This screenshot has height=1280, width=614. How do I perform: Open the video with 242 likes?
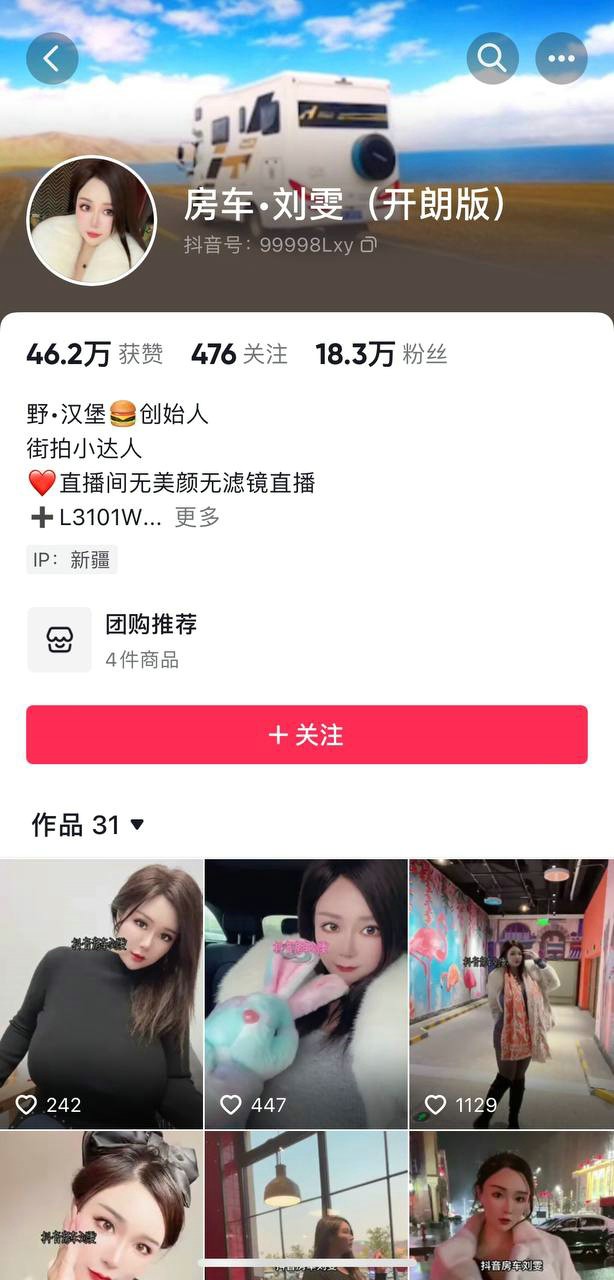[101, 993]
